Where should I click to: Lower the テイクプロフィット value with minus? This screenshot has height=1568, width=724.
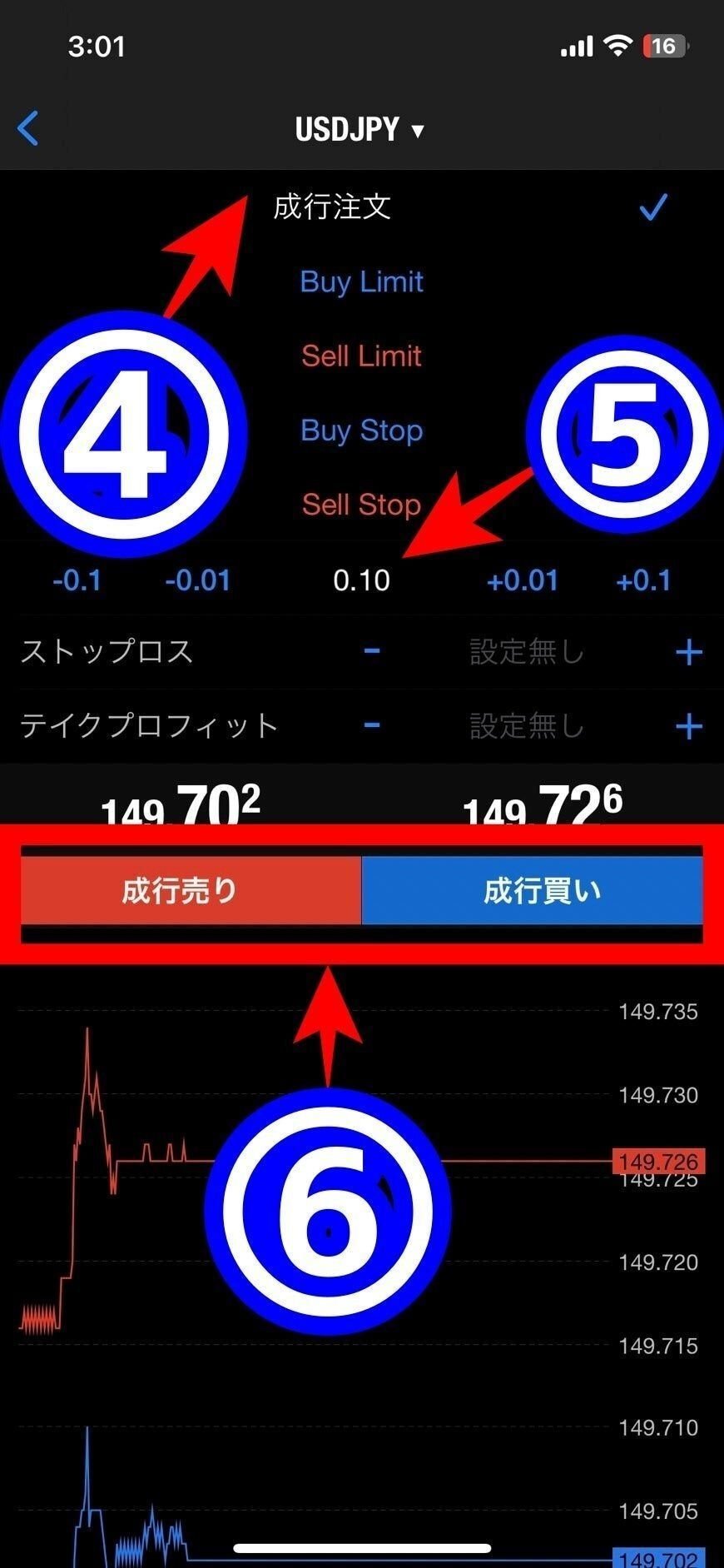372,725
